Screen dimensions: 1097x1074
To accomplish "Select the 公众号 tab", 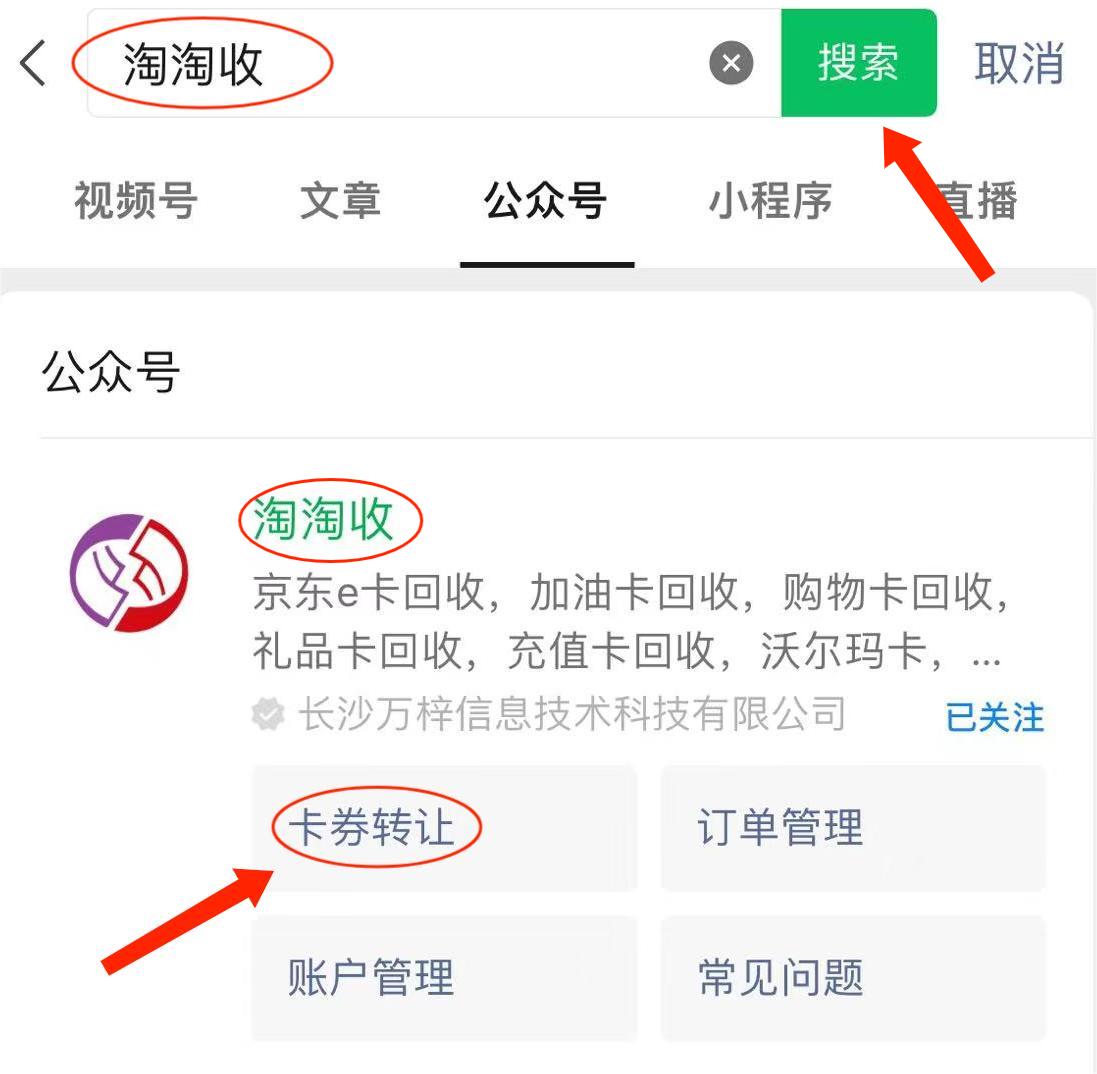I will point(546,201).
